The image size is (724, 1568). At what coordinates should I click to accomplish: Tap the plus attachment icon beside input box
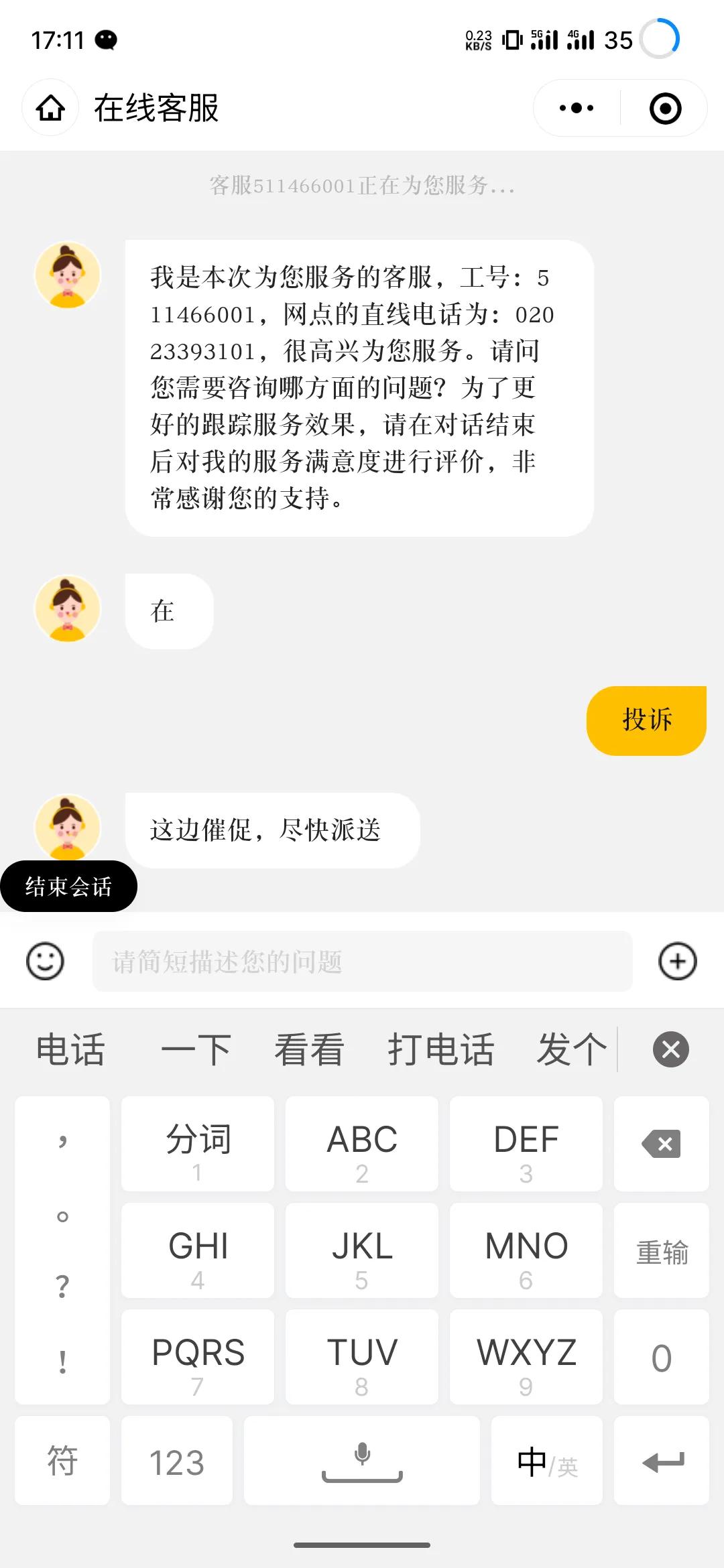678,961
